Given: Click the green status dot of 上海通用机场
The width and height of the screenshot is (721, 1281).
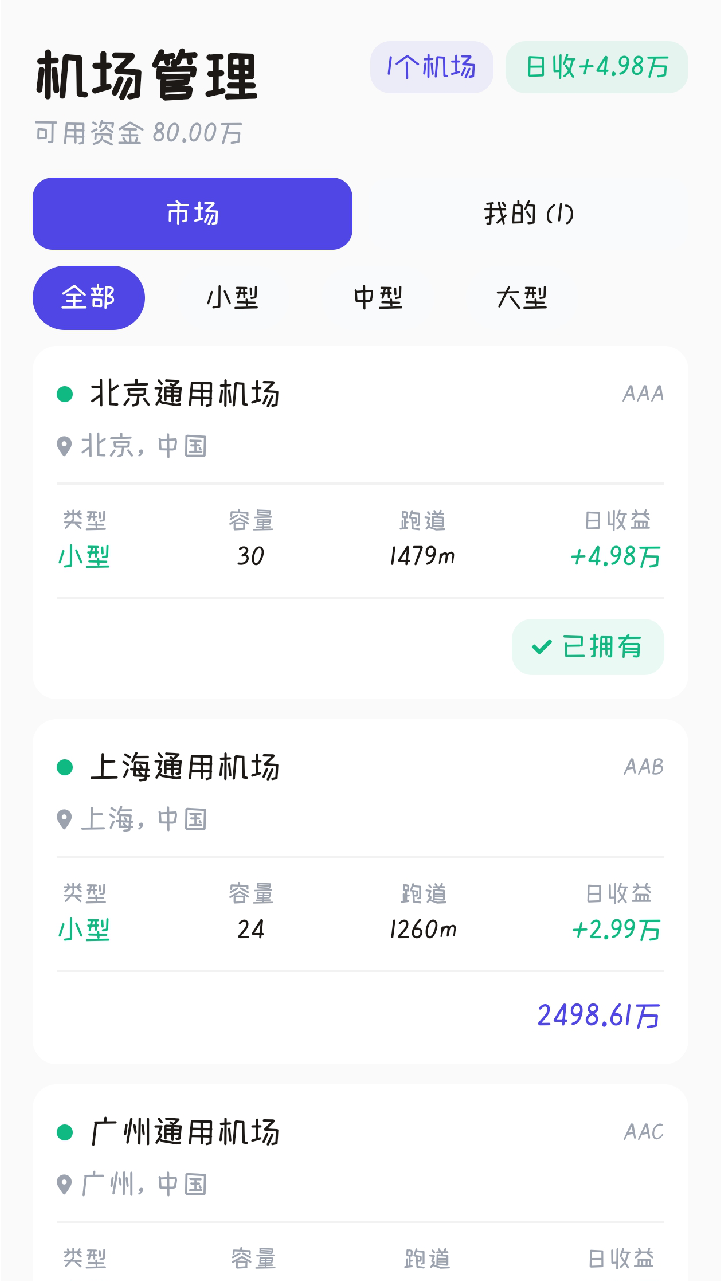Looking at the screenshot, I should (x=66, y=766).
